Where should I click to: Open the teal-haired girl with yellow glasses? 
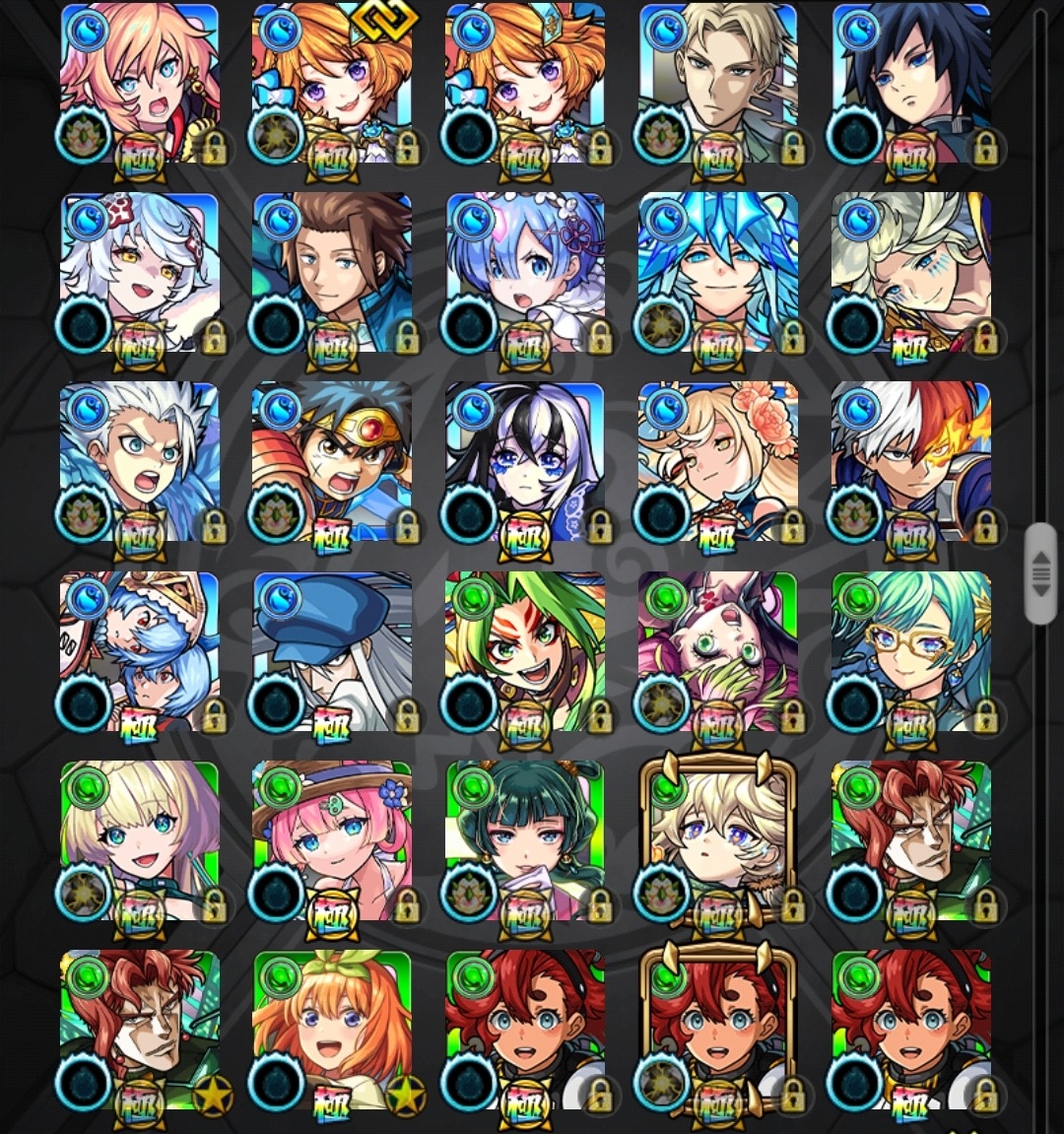[910, 651]
